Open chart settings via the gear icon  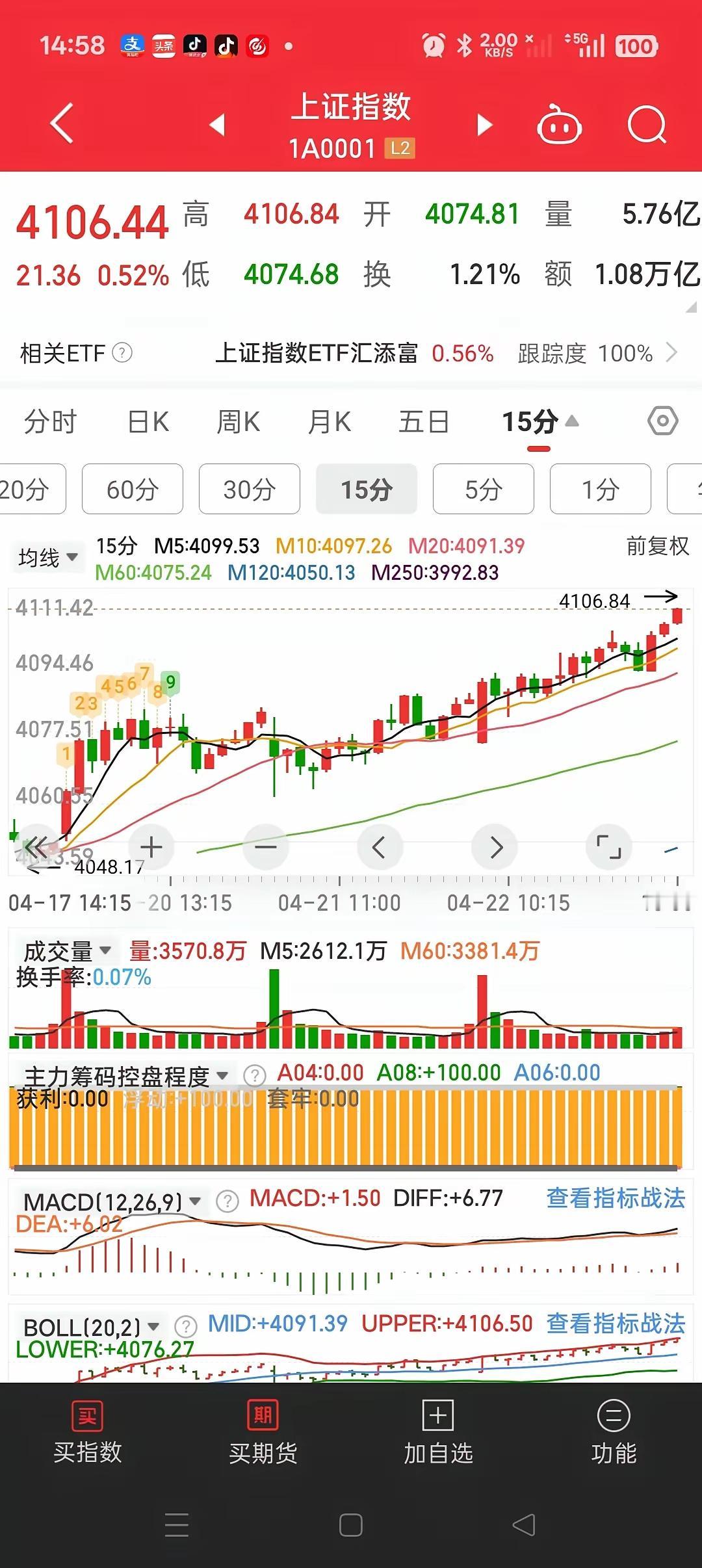pos(662,421)
